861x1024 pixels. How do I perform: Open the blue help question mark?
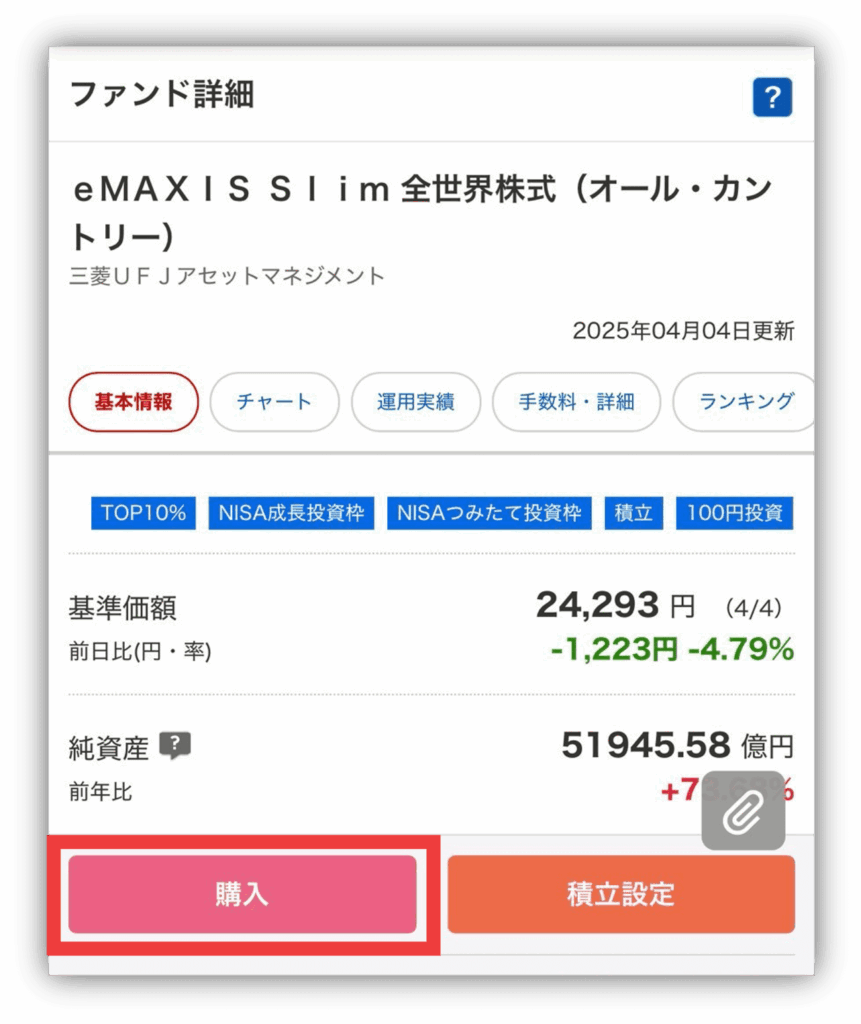tap(771, 98)
